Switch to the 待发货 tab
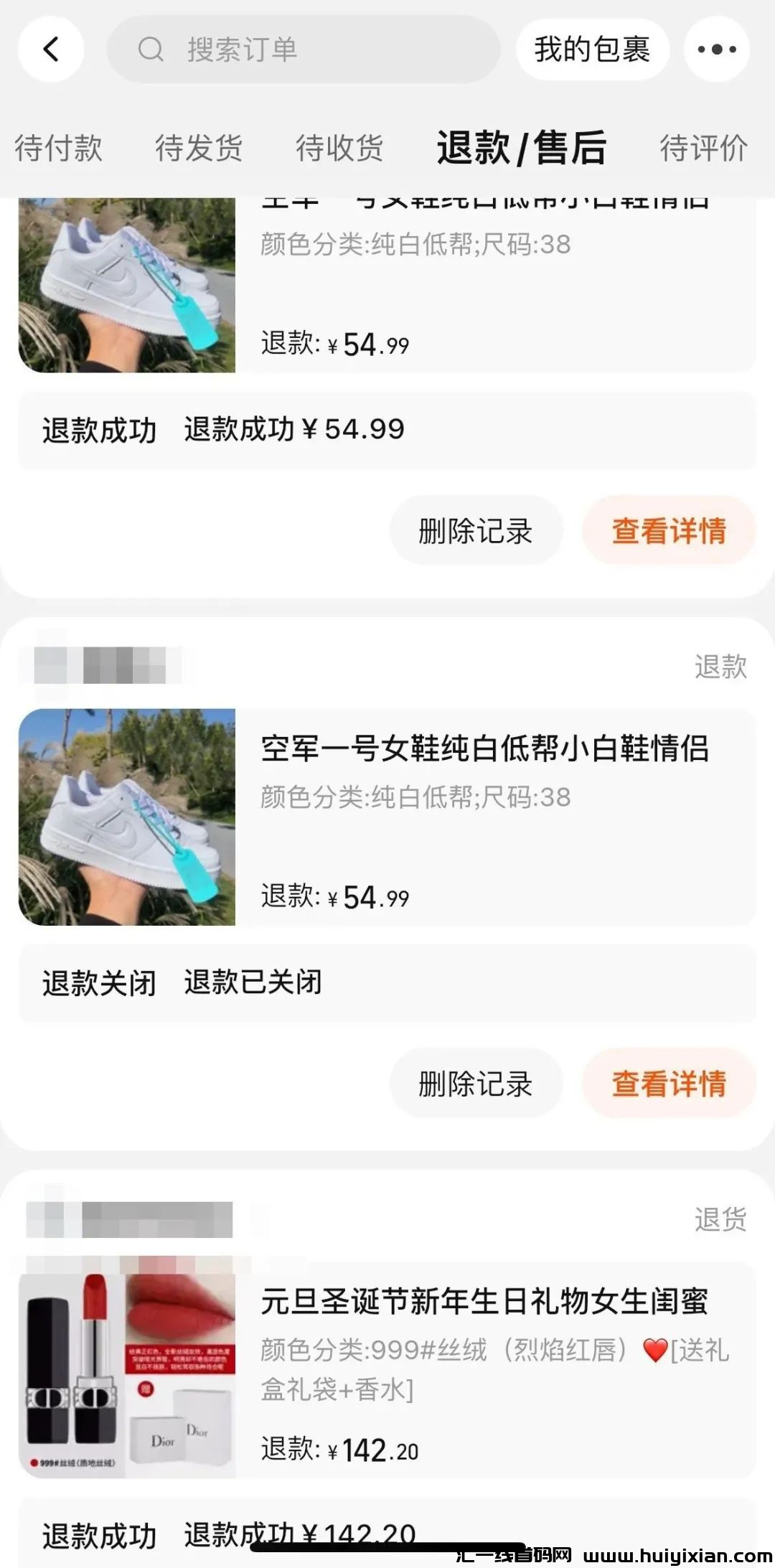Image resolution: width=775 pixels, height=1568 pixels. (197, 149)
